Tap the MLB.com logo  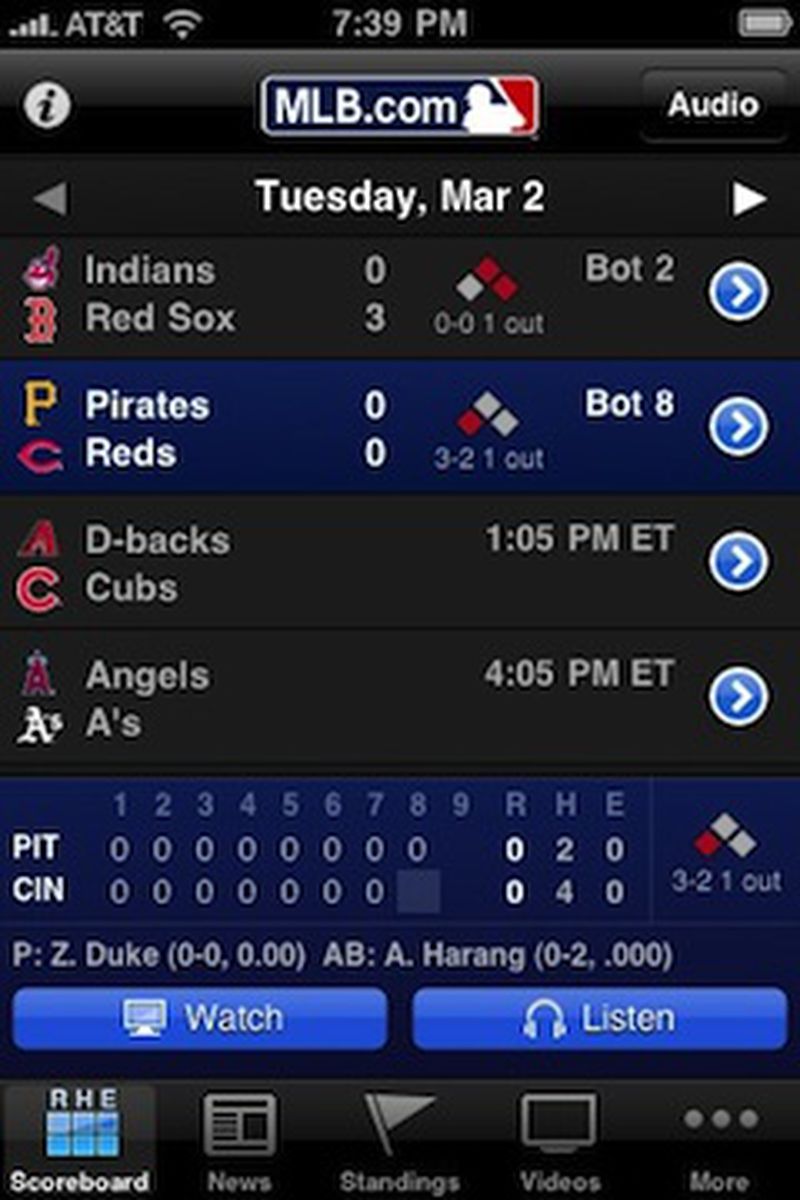click(400, 104)
